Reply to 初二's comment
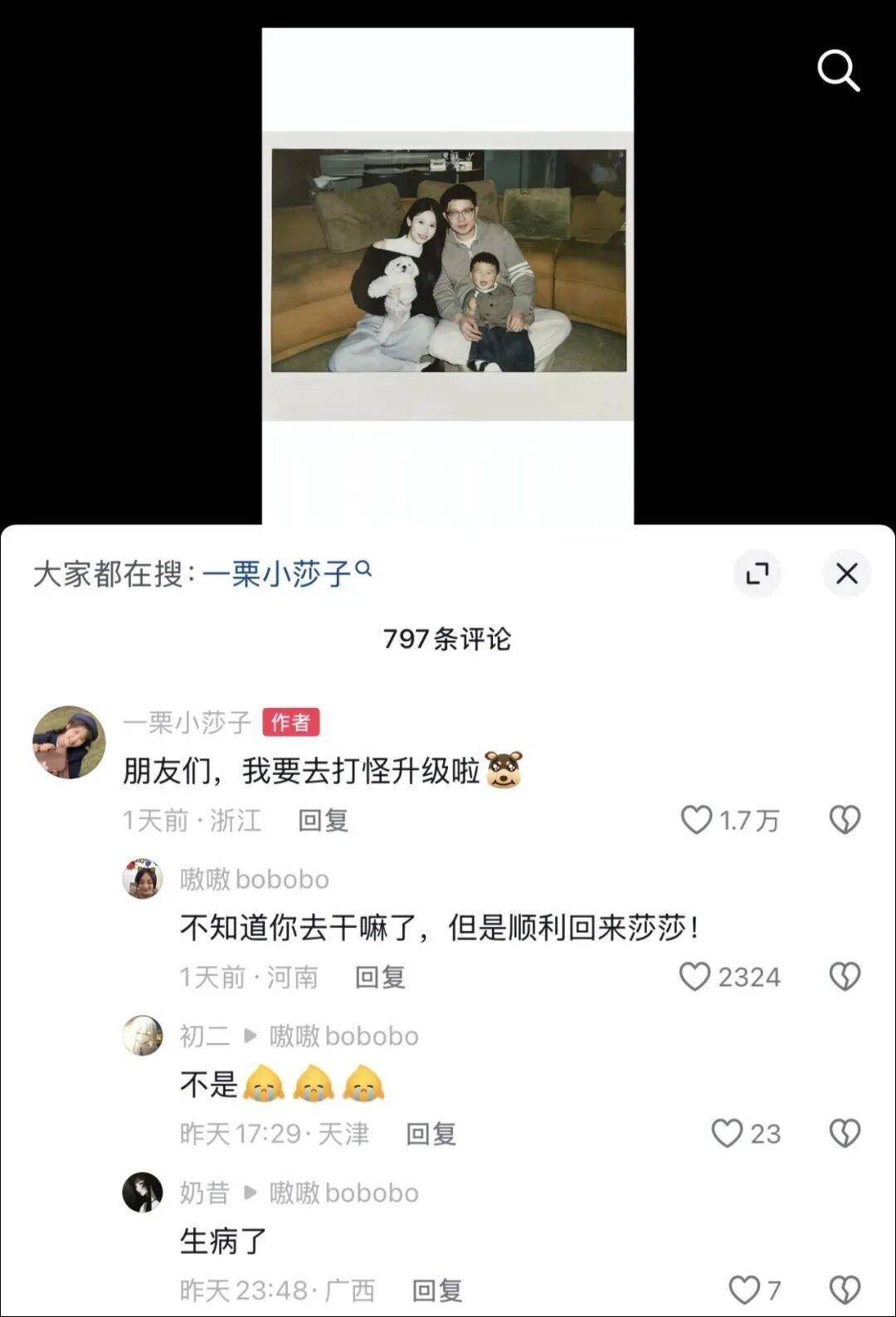 click(431, 1134)
